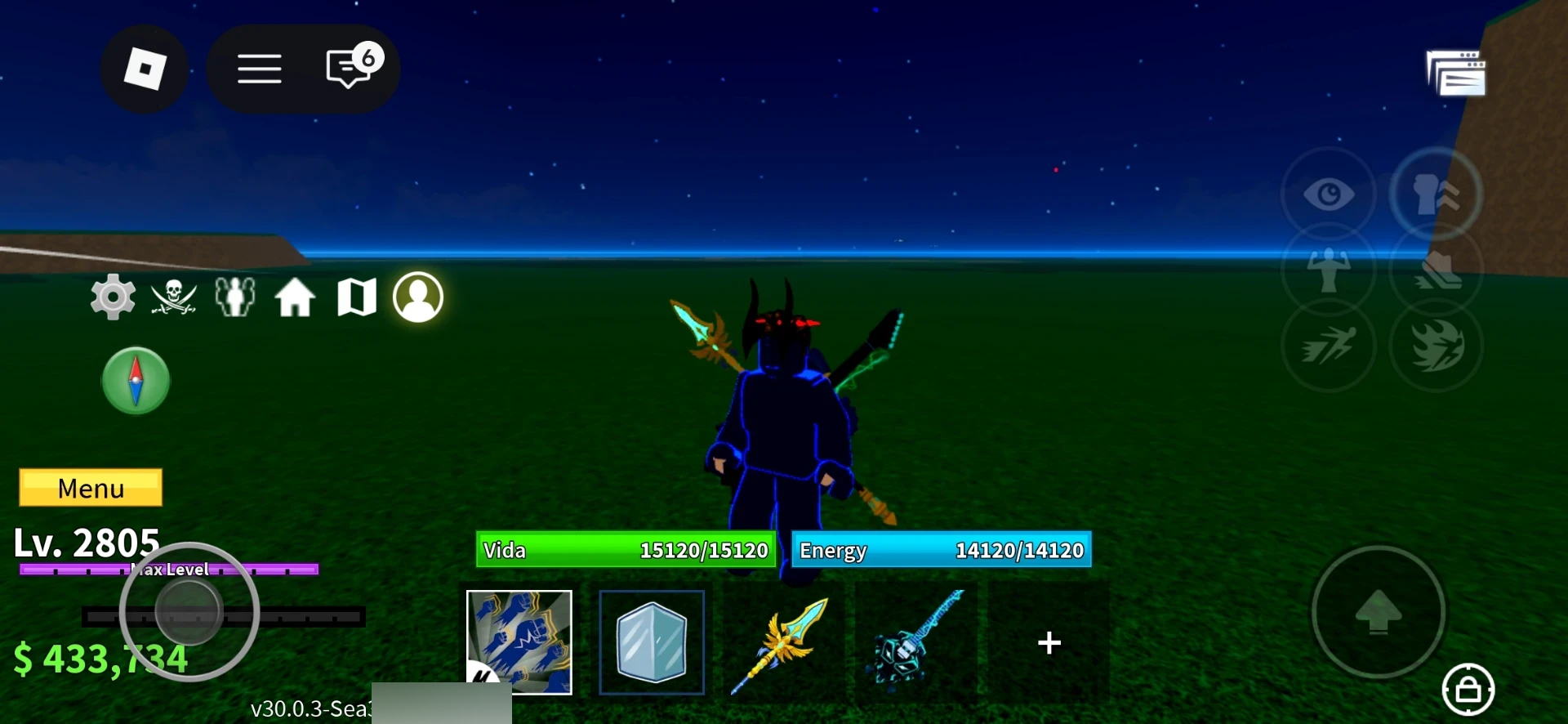Screen dimensions: 1568x724
Task: Open the friends silhouettes icon
Action: [x=235, y=297]
